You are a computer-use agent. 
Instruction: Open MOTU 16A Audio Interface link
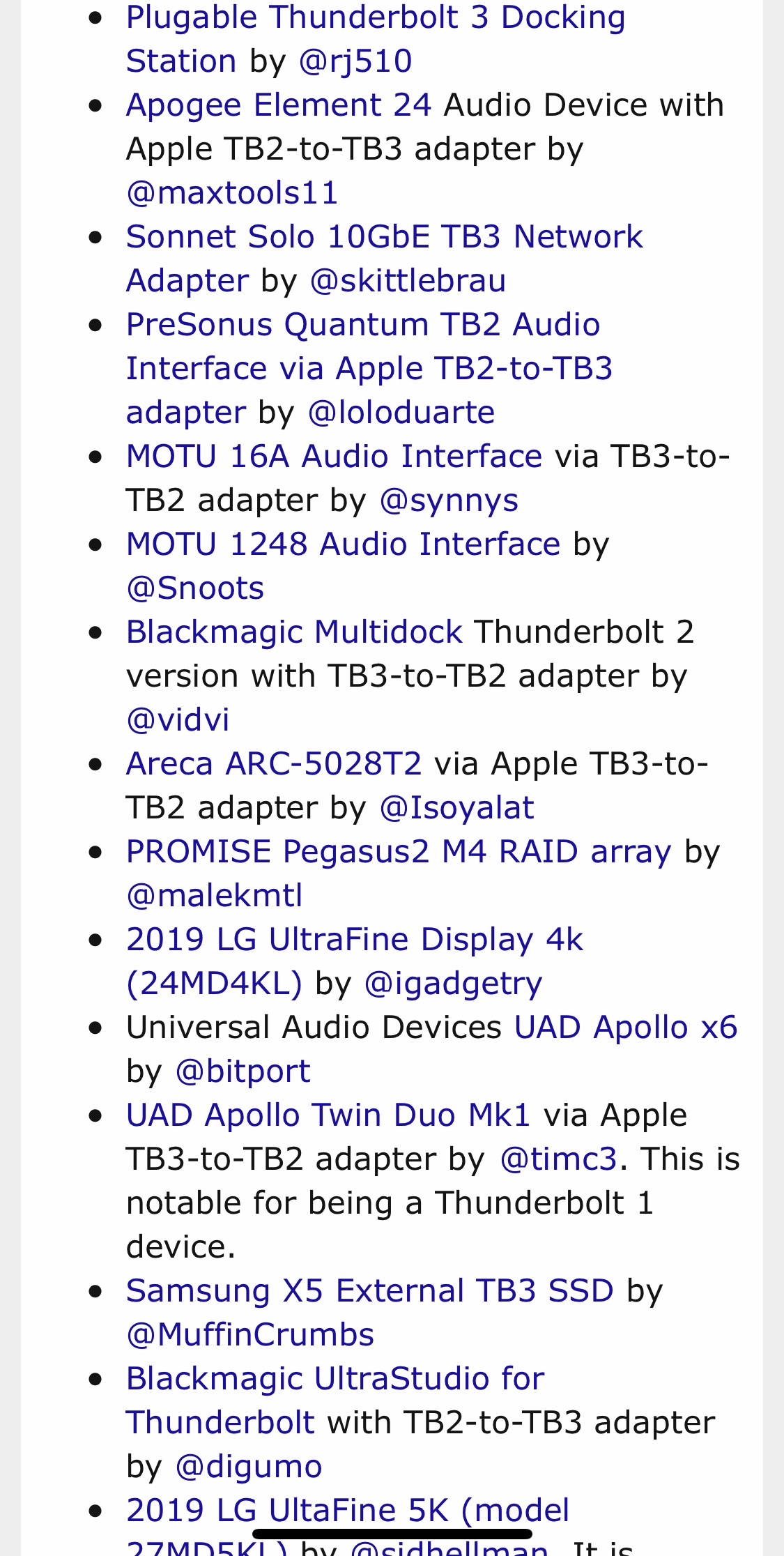[334, 457]
